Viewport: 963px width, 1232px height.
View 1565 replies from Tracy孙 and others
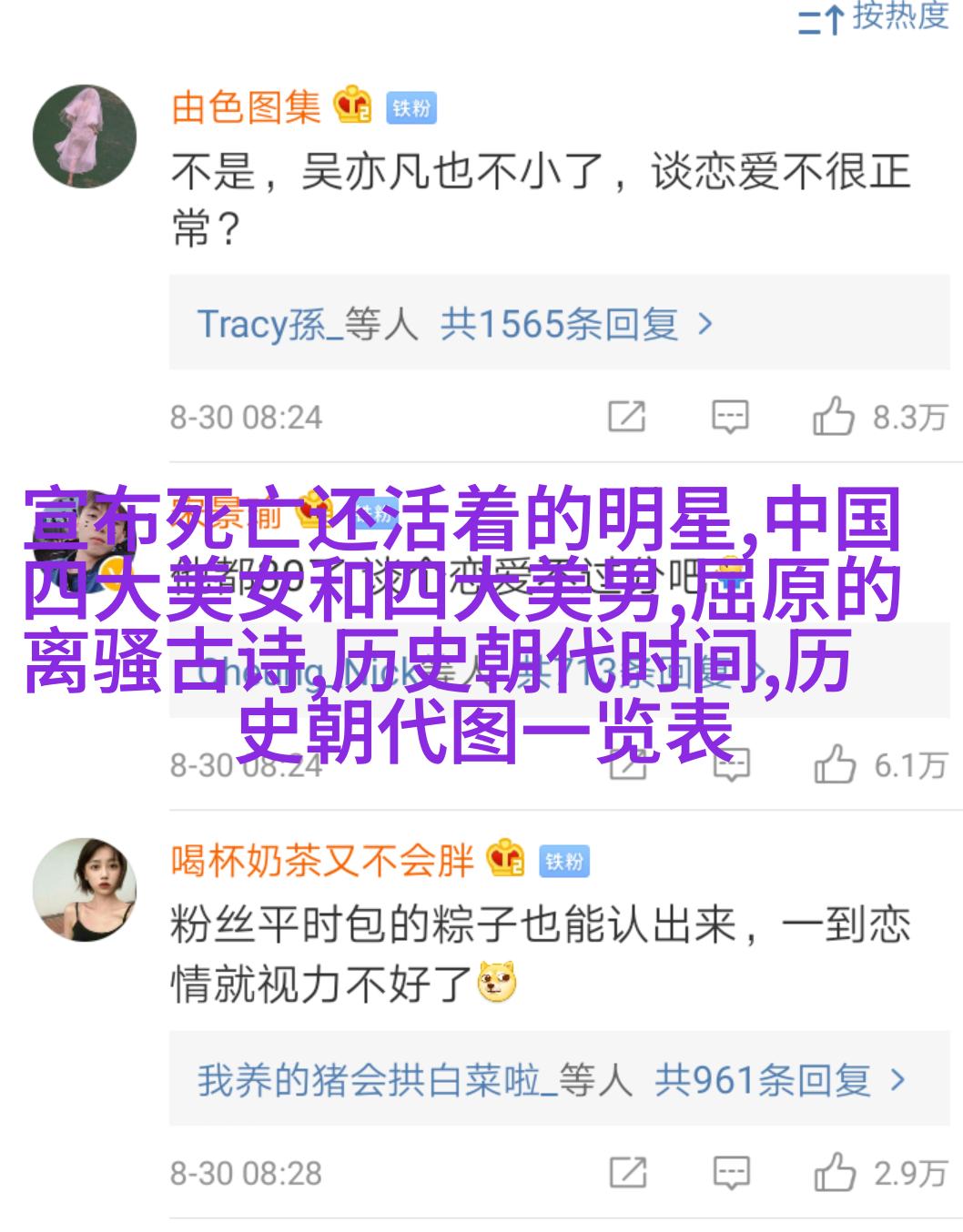coord(455,324)
